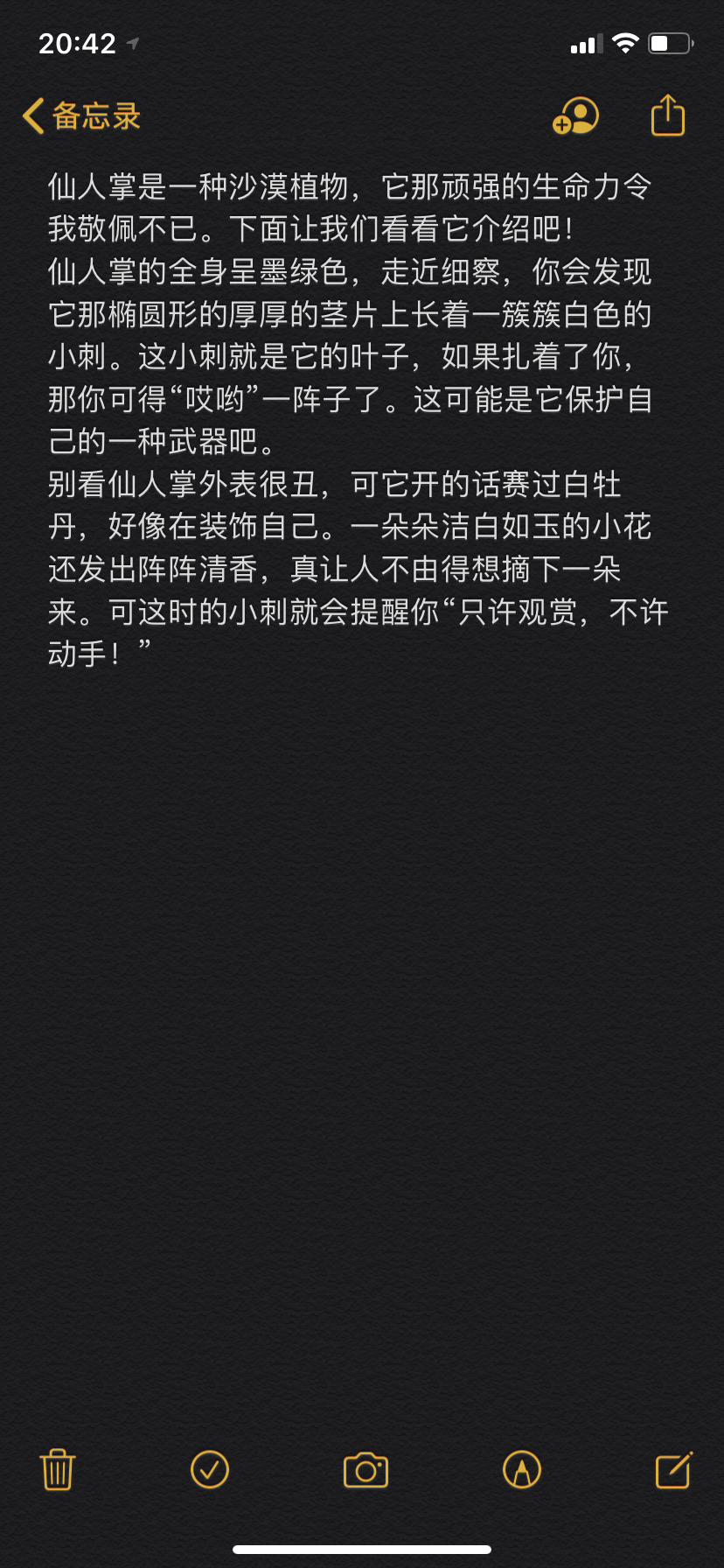
Task: Add a checklist to the note
Action: [x=210, y=1469]
